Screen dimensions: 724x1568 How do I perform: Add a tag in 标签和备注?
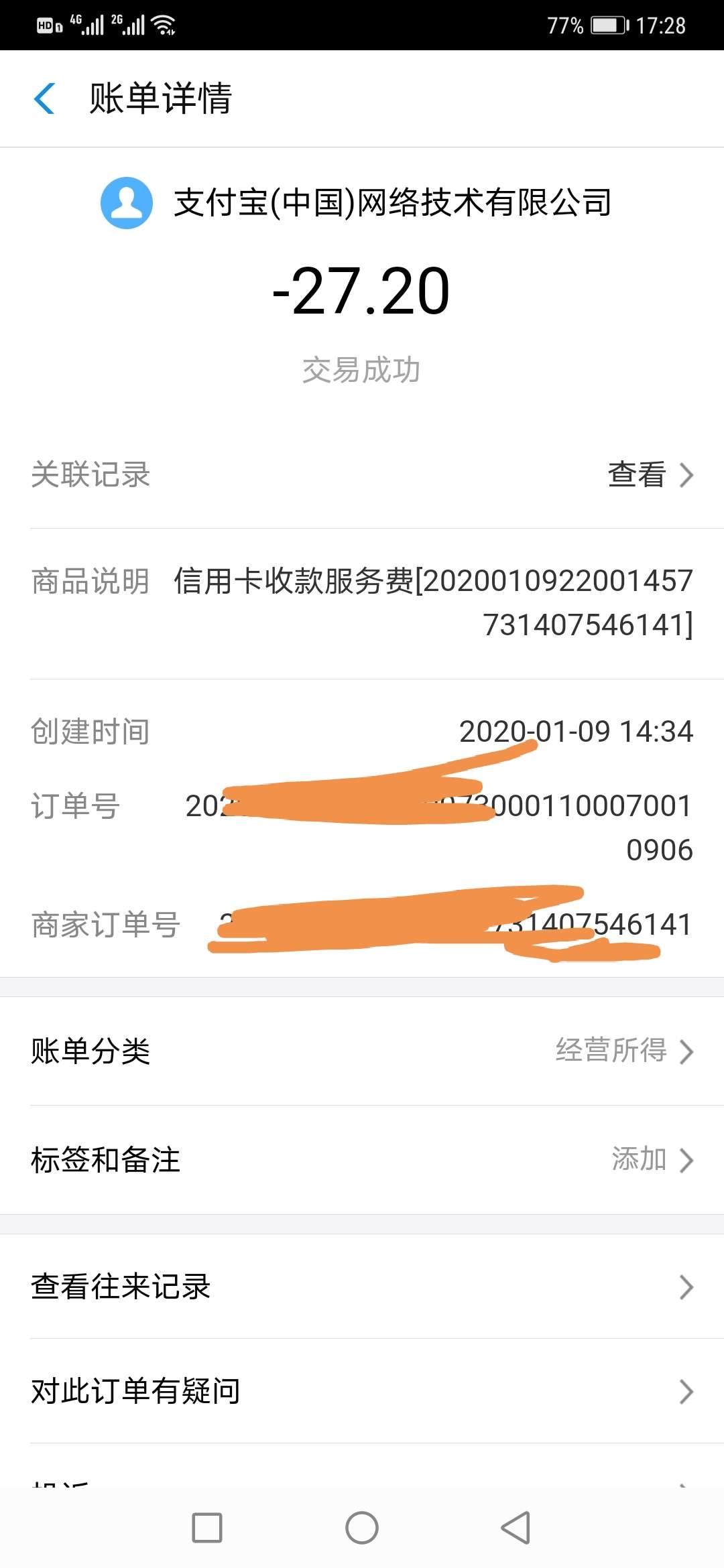pyautogui.click(x=362, y=1159)
